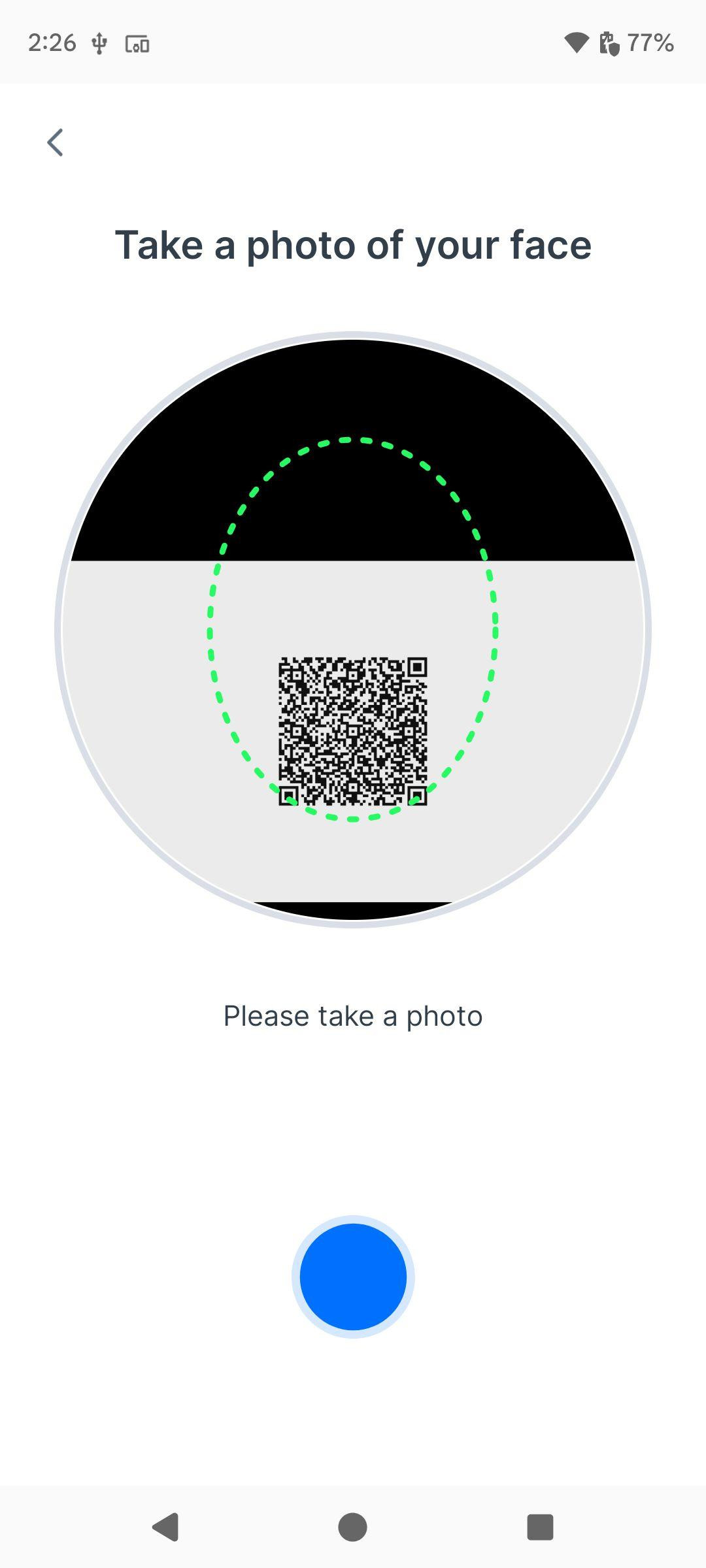Tap the system back button
This screenshot has height=1568, width=706.
pyautogui.click(x=166, y=1527)
